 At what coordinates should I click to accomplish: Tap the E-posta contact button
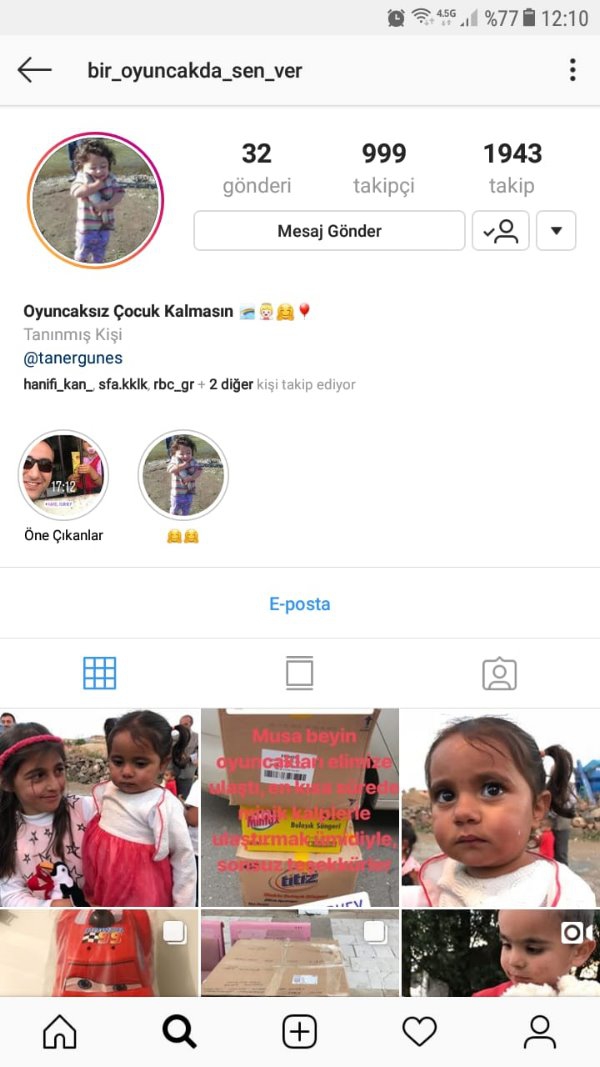[x=299, y=604]
